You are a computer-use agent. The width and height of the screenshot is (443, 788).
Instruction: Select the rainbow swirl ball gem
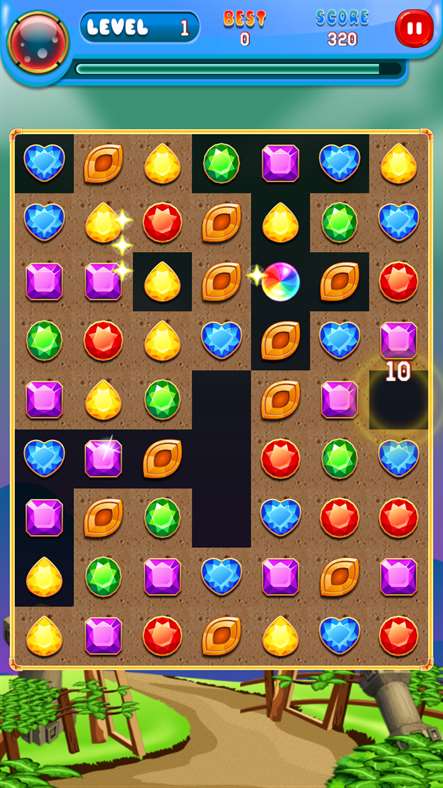tap(281, 281)
